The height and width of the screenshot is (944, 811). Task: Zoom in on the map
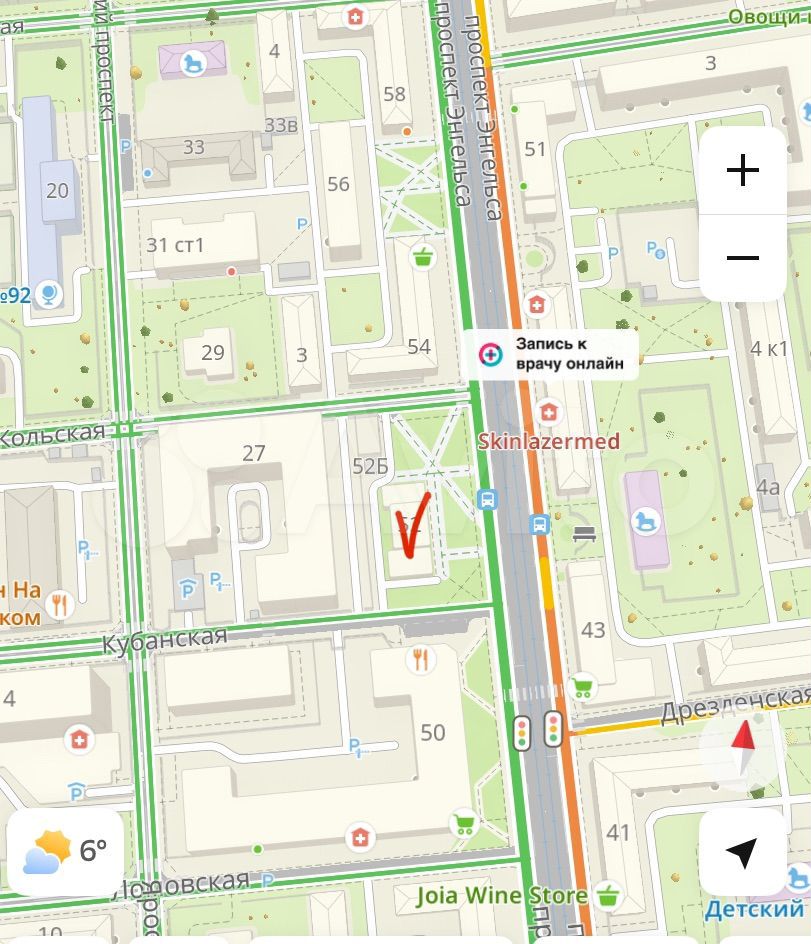(x=742, y=171)
